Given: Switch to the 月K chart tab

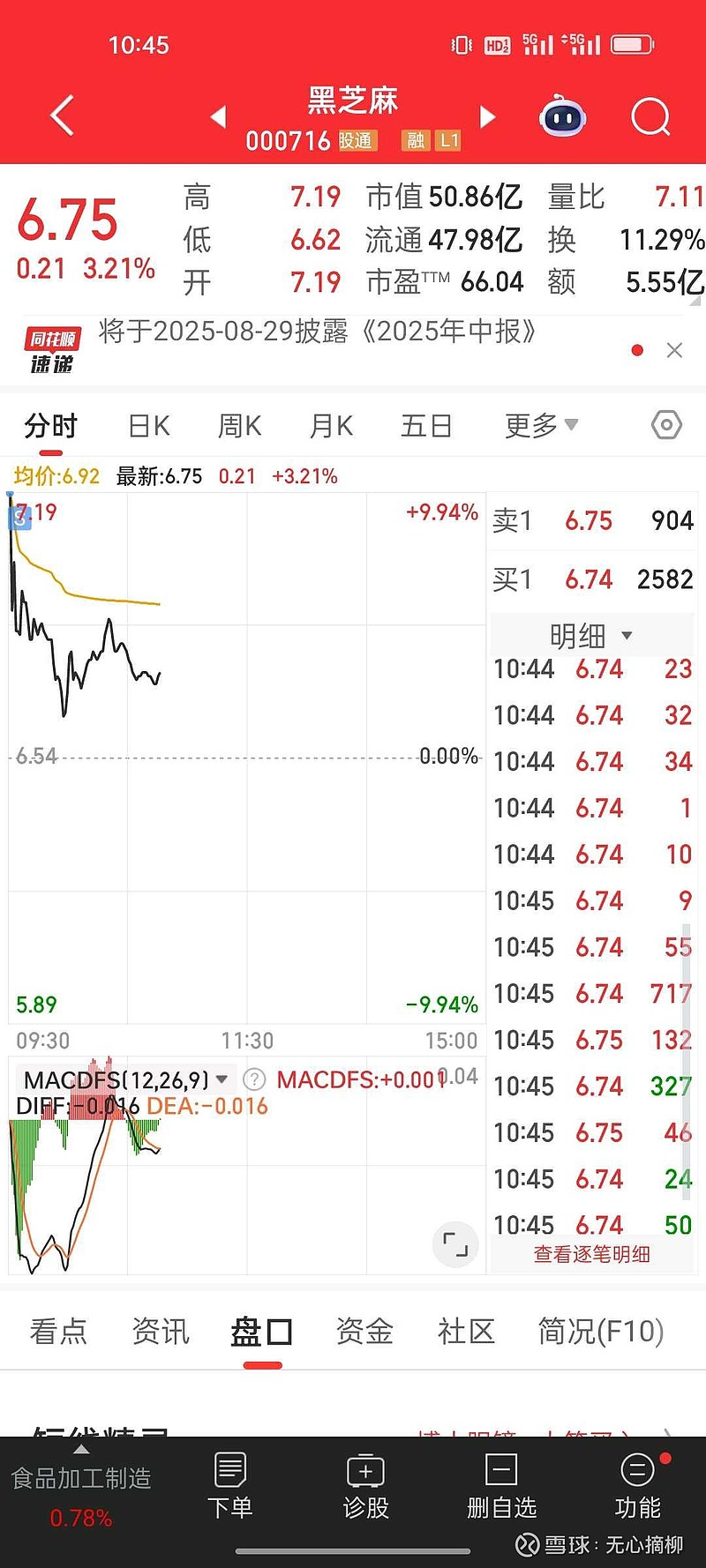Looking at the screenshot, I should 331,426.
